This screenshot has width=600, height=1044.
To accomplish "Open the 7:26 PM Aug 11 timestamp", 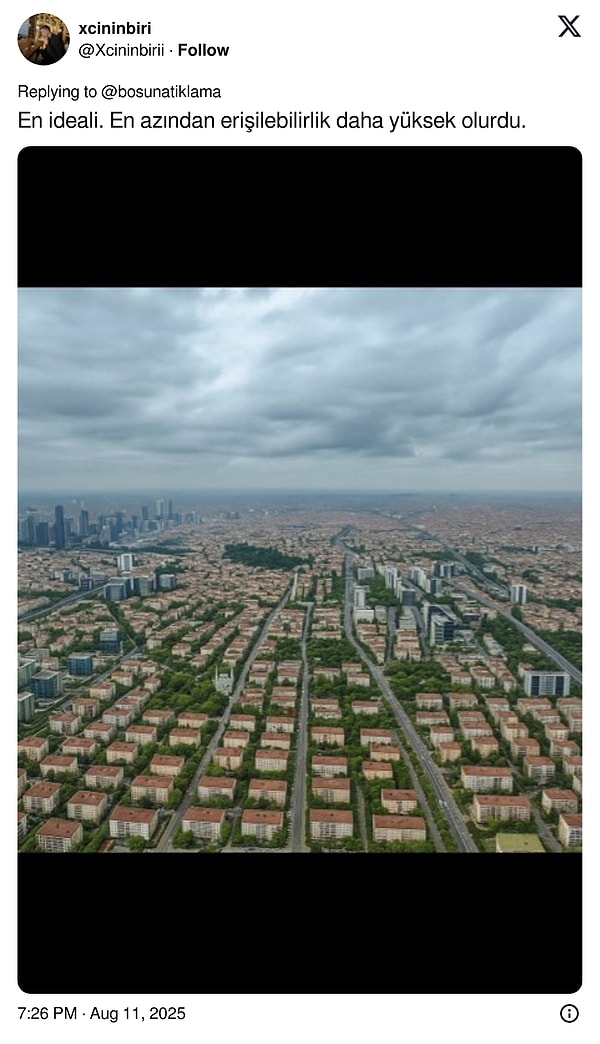I will click(x=101, y=1013).
